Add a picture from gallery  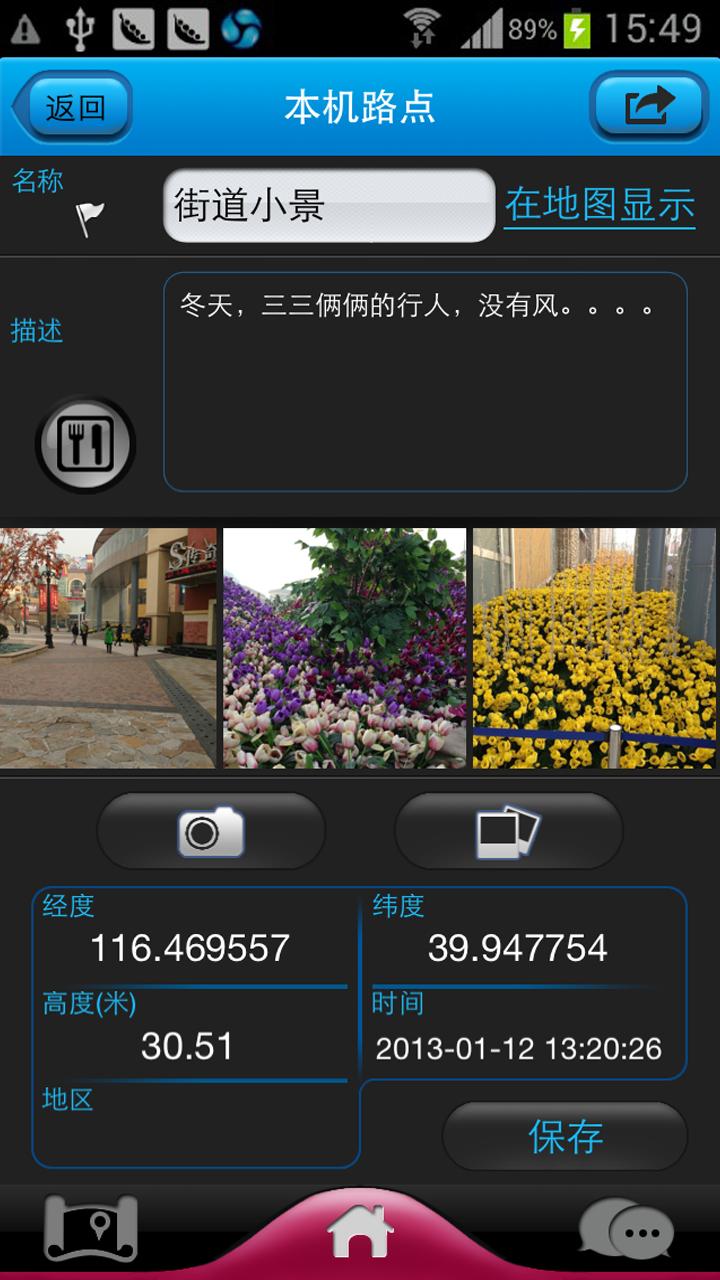coord(508,831)
